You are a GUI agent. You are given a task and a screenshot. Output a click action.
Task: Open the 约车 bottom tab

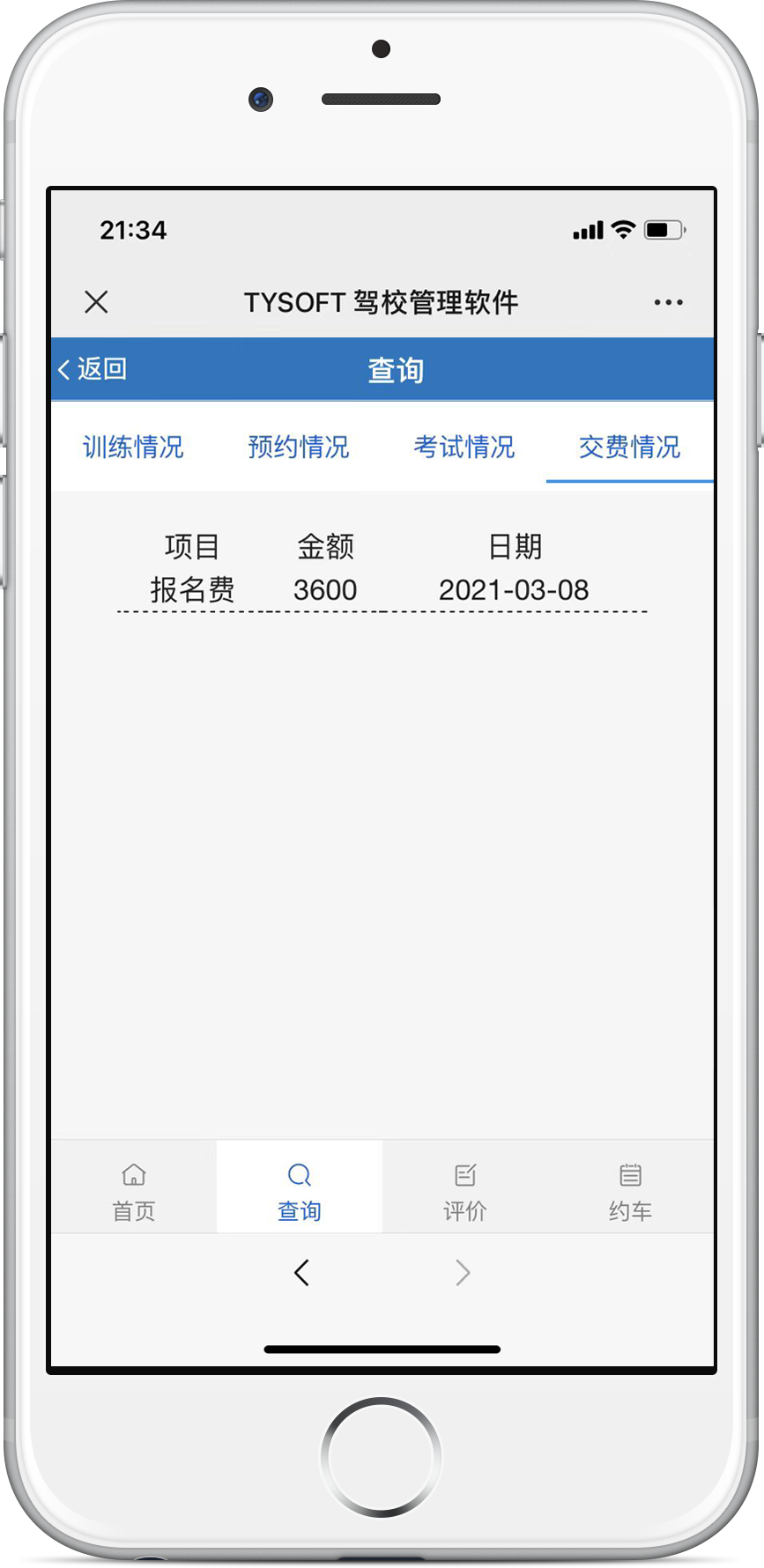tap(630, 1189)
